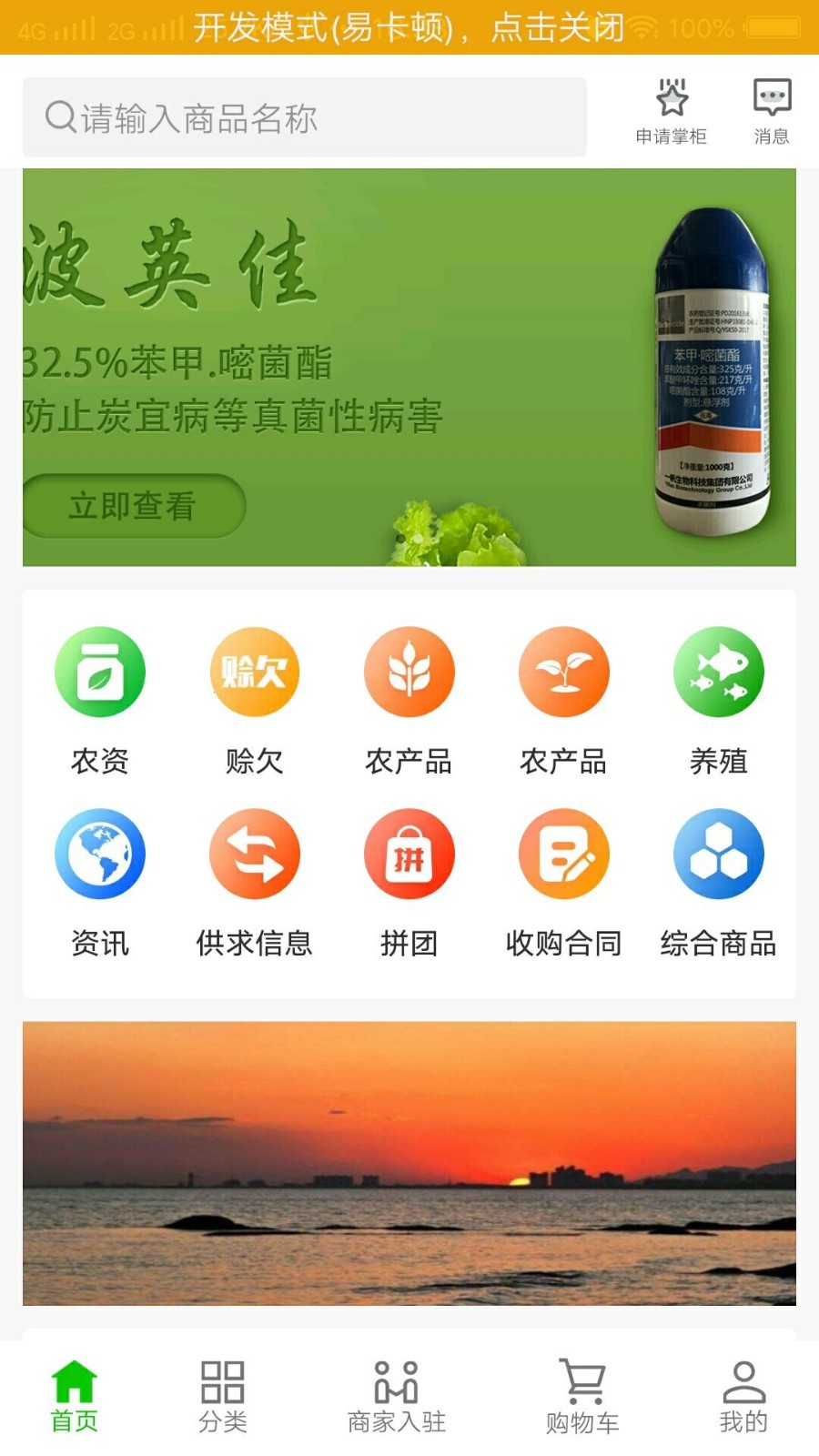Open the 消息 messages icon
The width and height of the screenshot is (819, 1456).
point(772,113)
